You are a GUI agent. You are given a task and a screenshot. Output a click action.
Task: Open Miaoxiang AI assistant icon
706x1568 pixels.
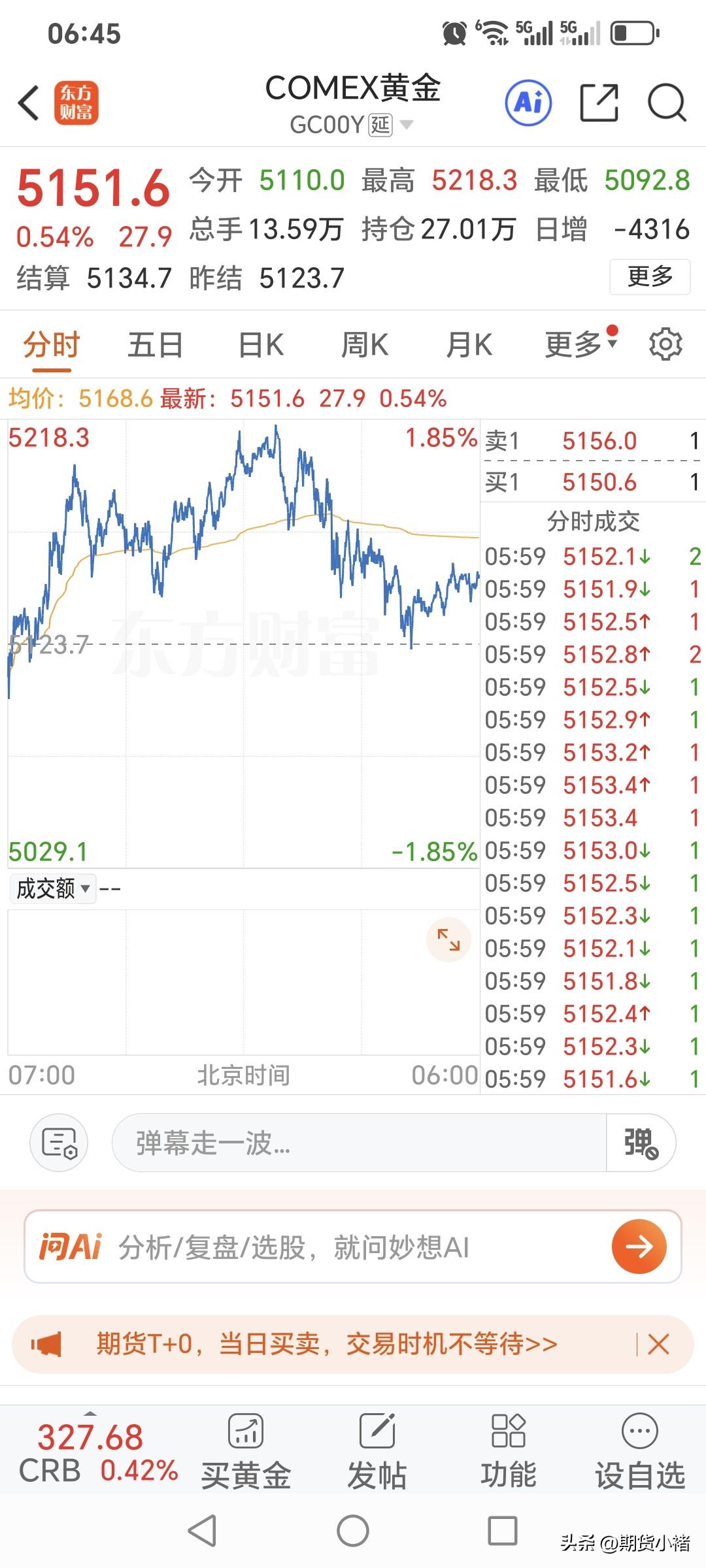coord(528,103)
